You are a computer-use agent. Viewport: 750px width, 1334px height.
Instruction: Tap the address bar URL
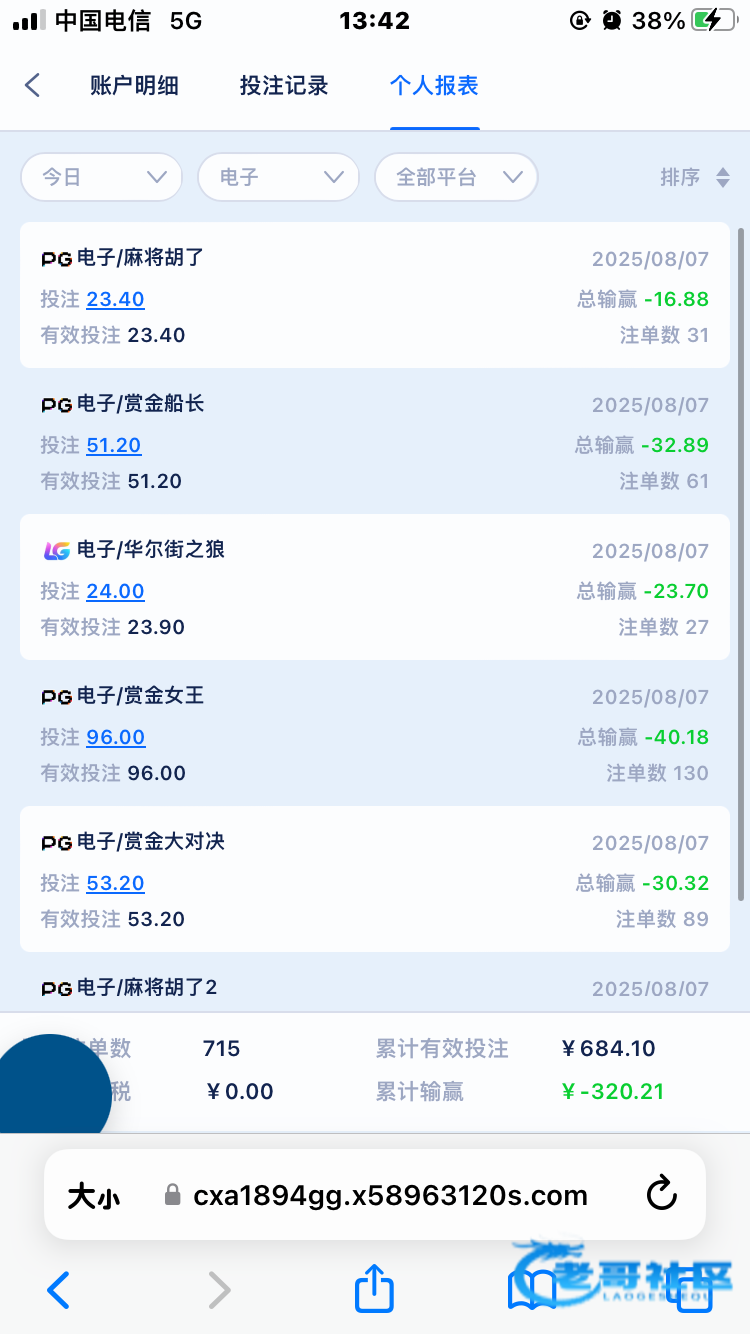point(390,1195)
